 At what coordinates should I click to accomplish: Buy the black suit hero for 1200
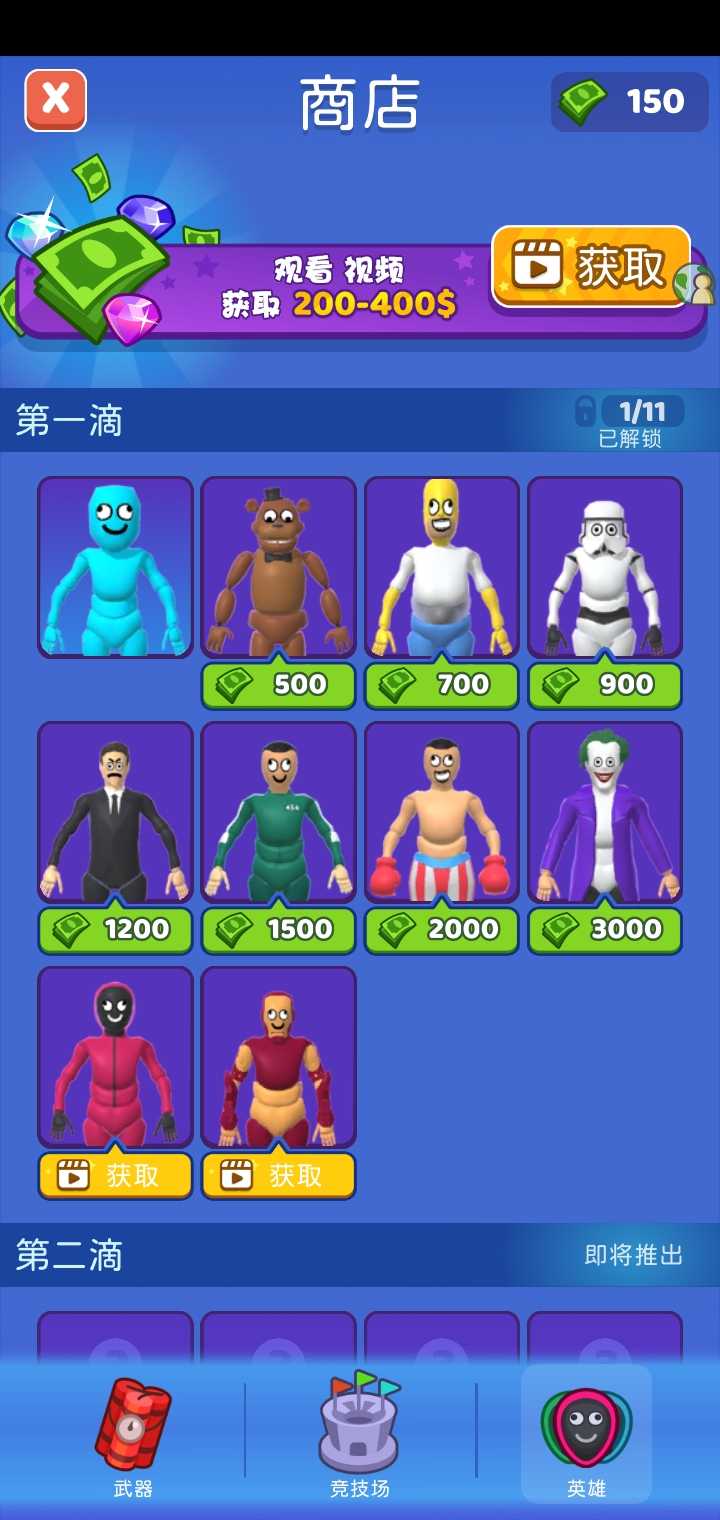[x=115, y=930]
